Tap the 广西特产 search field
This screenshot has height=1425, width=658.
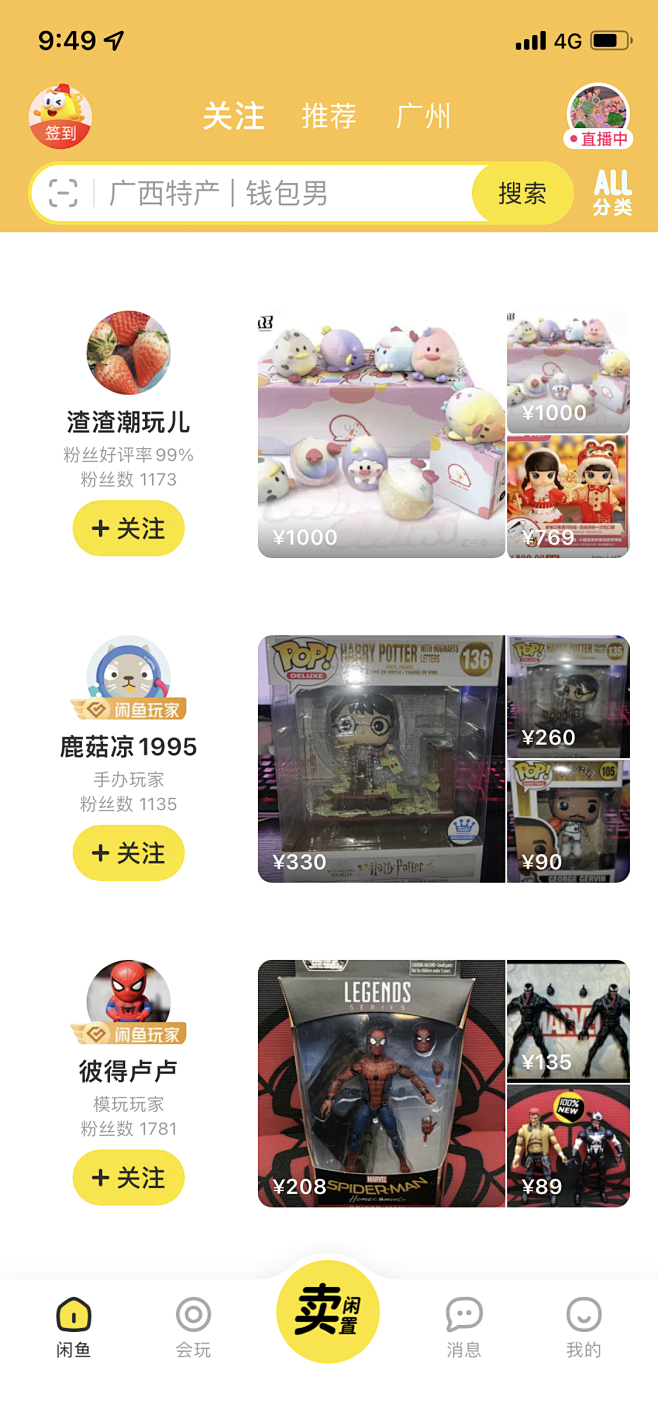click(x=280, y=193)
